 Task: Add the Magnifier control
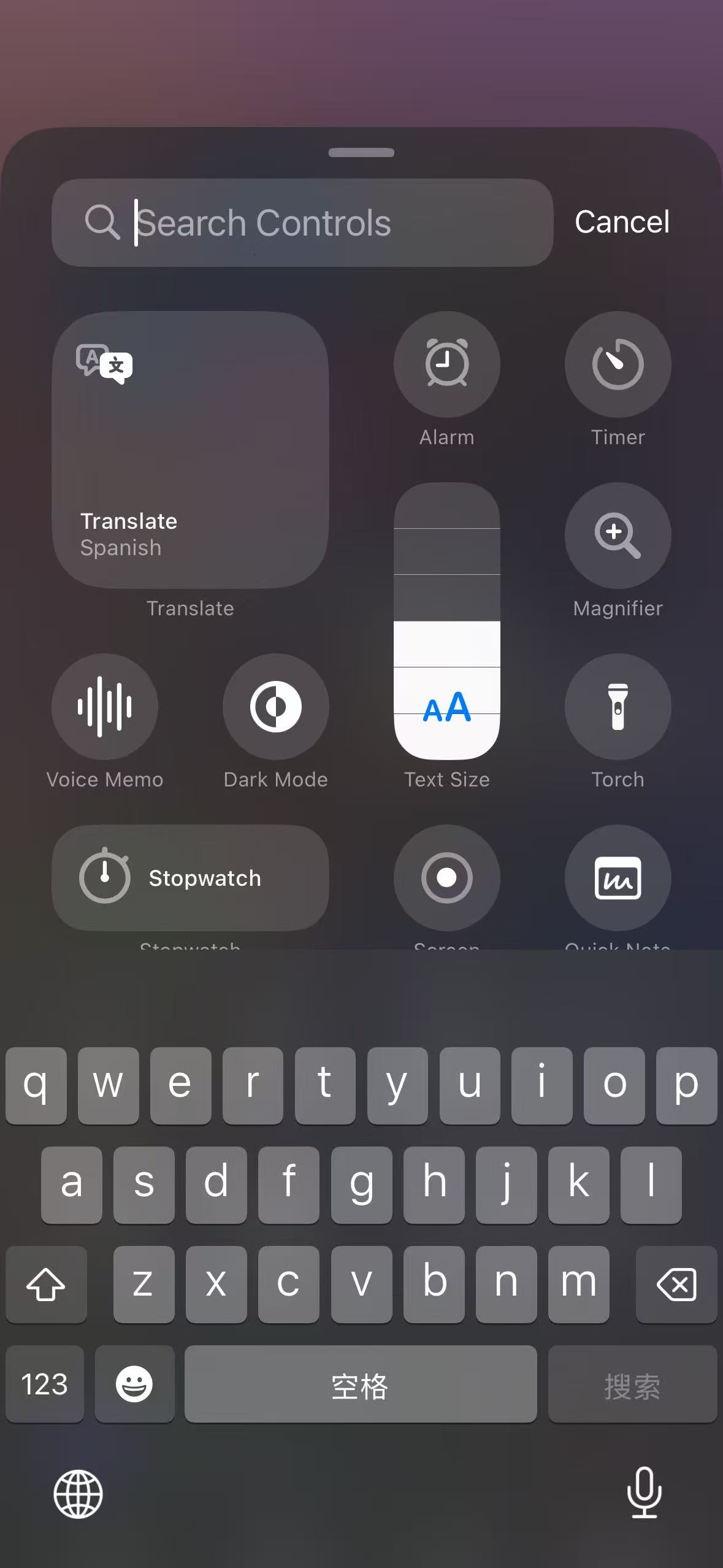[618, 536]
